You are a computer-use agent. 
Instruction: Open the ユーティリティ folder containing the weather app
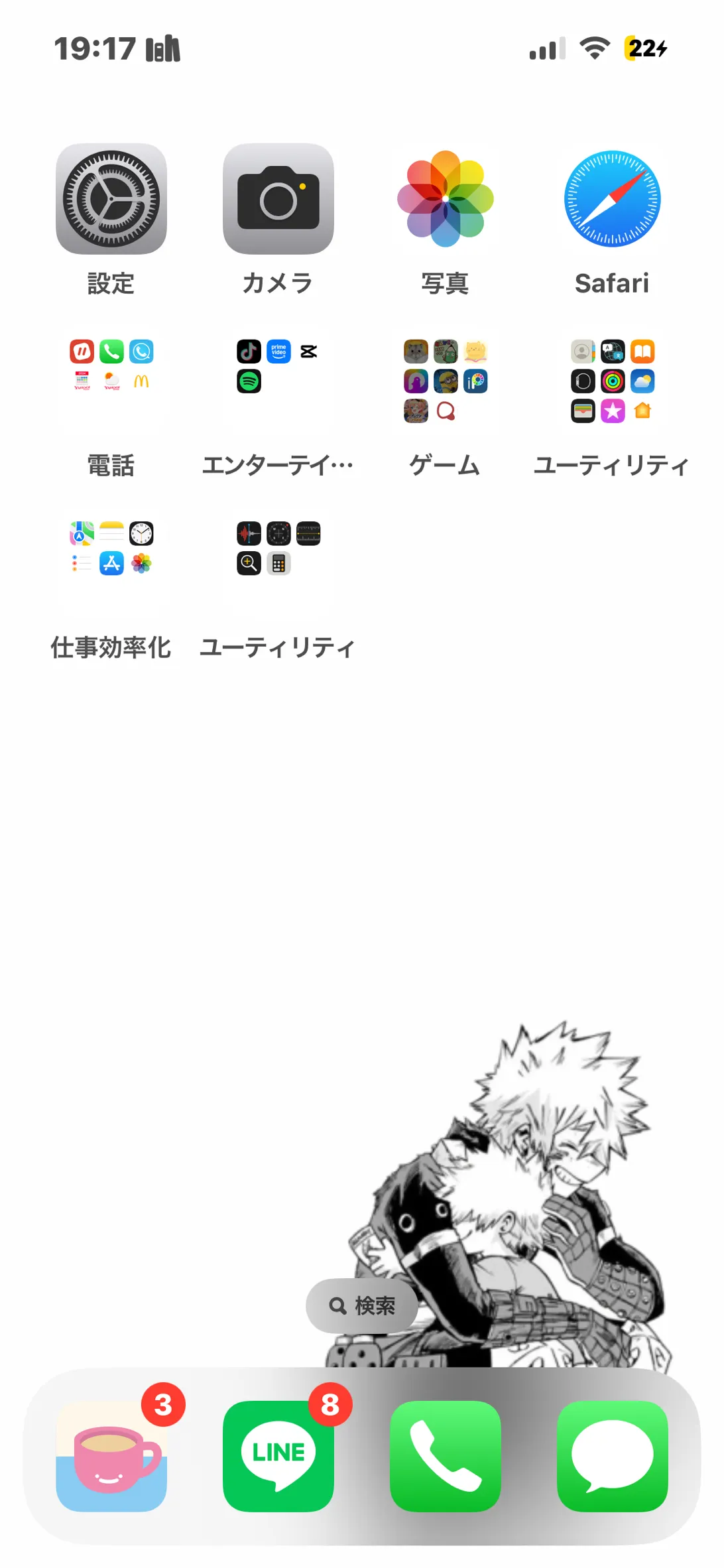613,381
